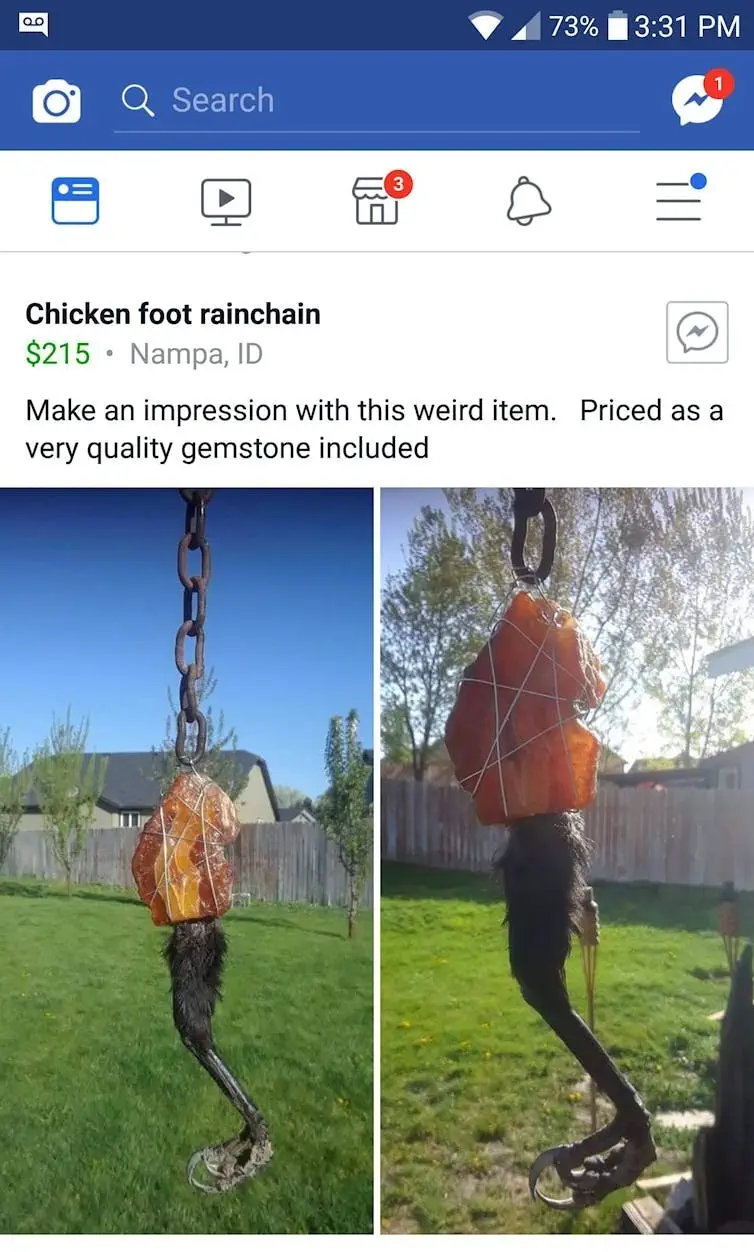
Task: Open the Marketplace tab
Action: coord(376,201)
